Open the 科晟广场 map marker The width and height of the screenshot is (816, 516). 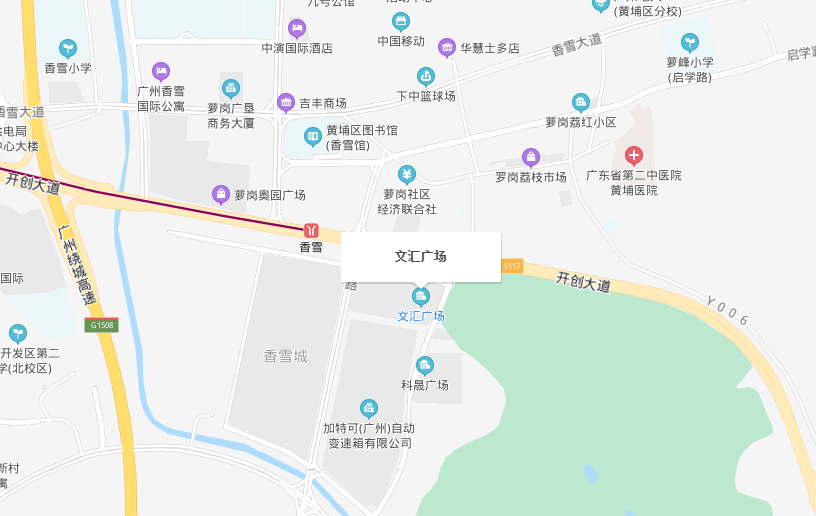(425, 366)
